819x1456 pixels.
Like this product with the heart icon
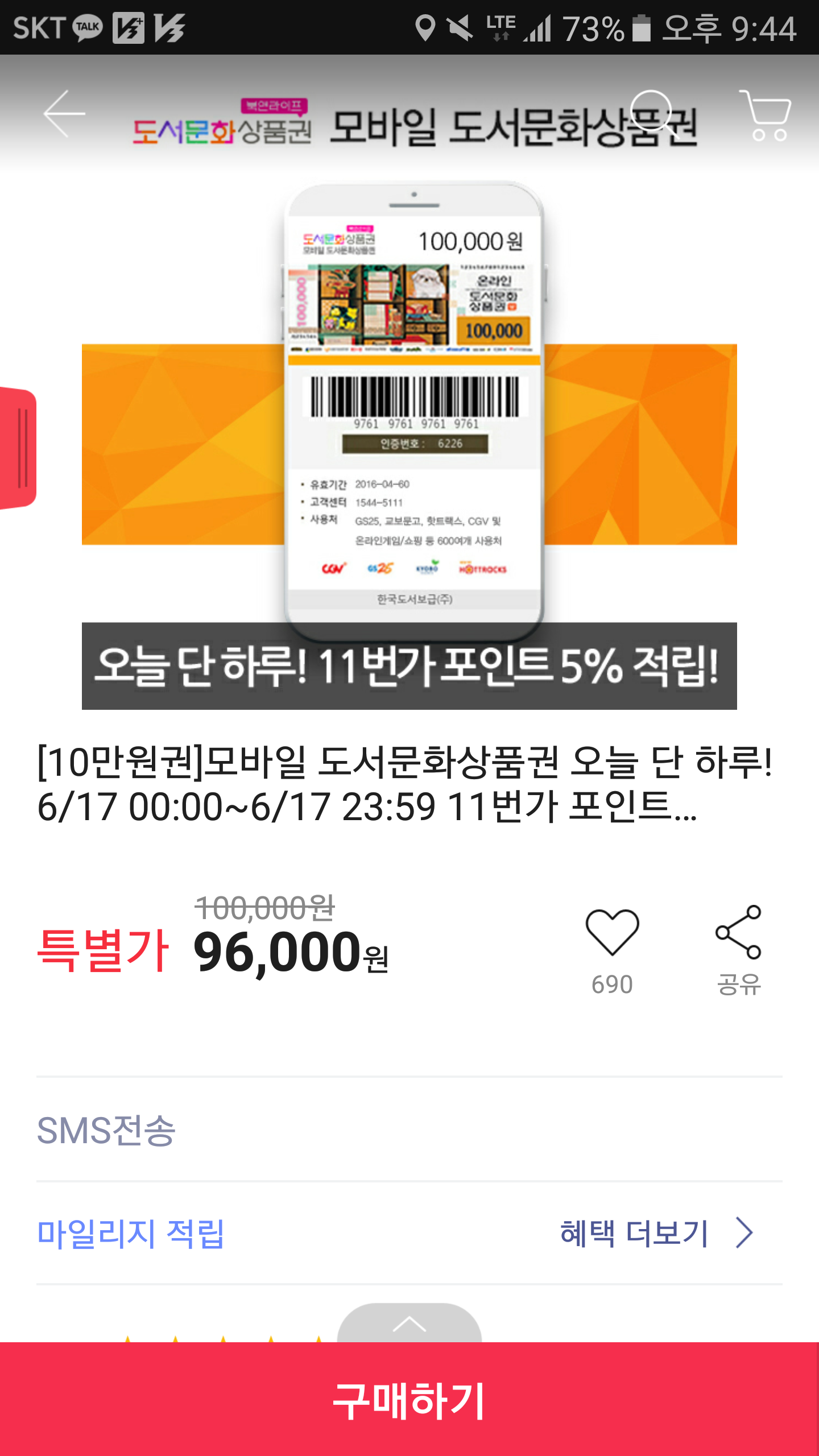(612, 933)
